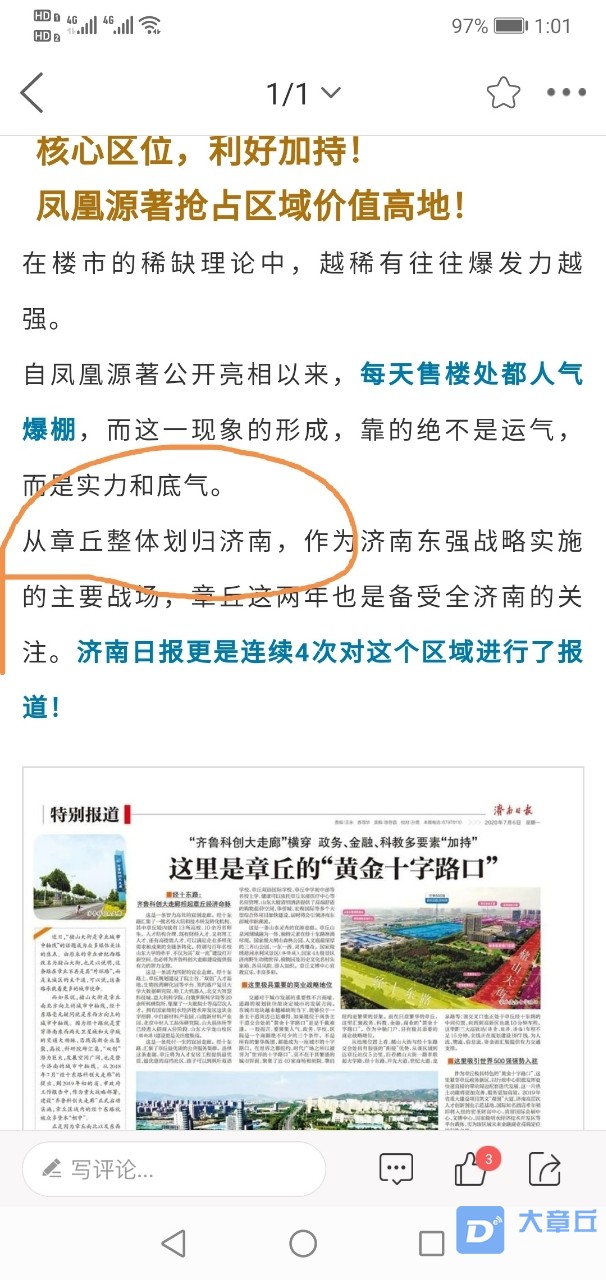
Task: Like the article with thumbs-up
Action: 471,1169
